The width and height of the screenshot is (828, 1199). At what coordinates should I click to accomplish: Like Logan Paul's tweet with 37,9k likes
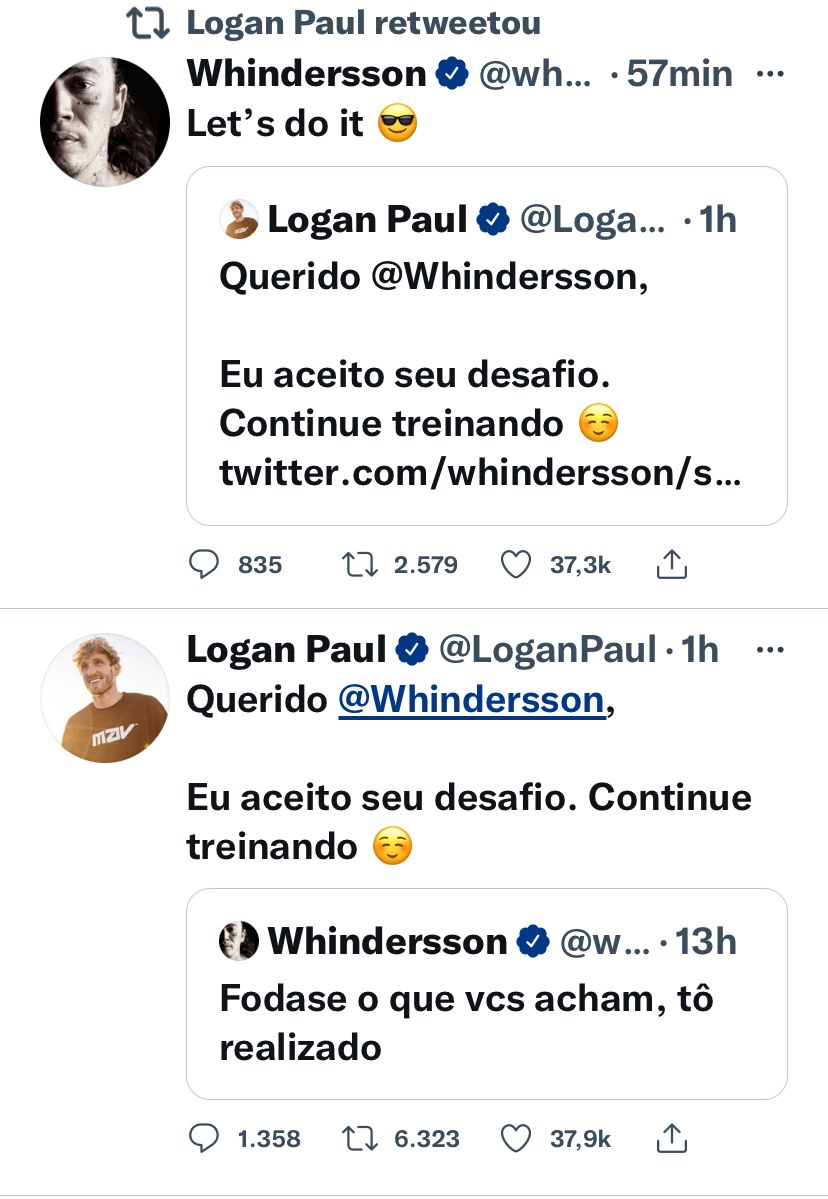pos(515,1137)
